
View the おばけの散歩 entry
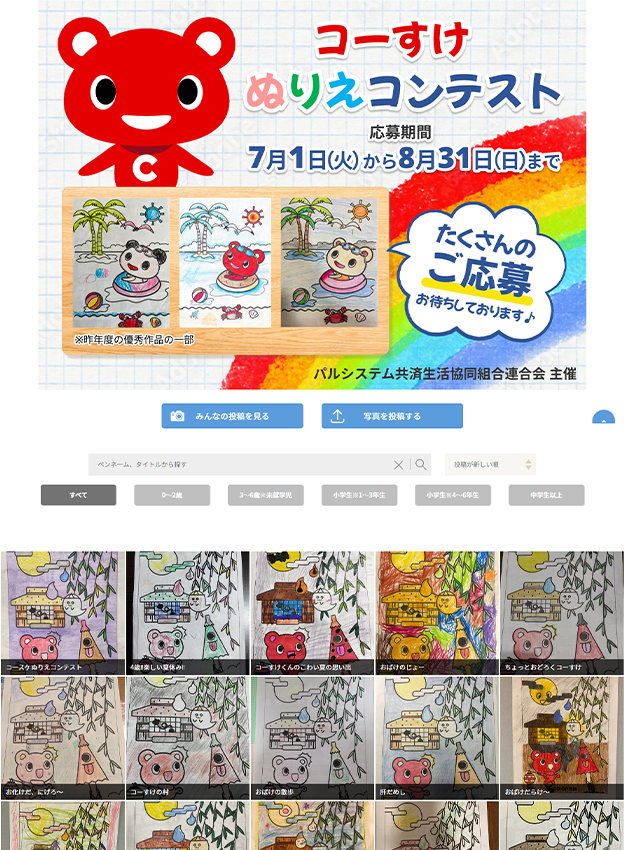pyautogui.click(x=312, y=737)
